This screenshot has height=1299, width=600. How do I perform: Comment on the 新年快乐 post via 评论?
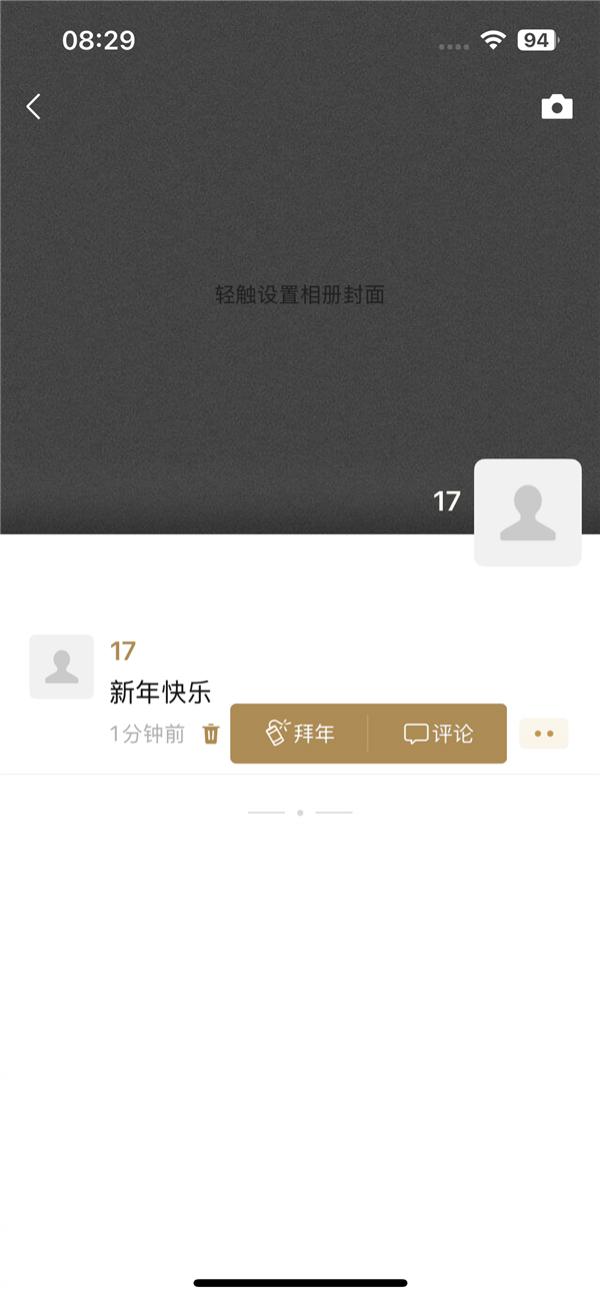(x=438, y=734)
